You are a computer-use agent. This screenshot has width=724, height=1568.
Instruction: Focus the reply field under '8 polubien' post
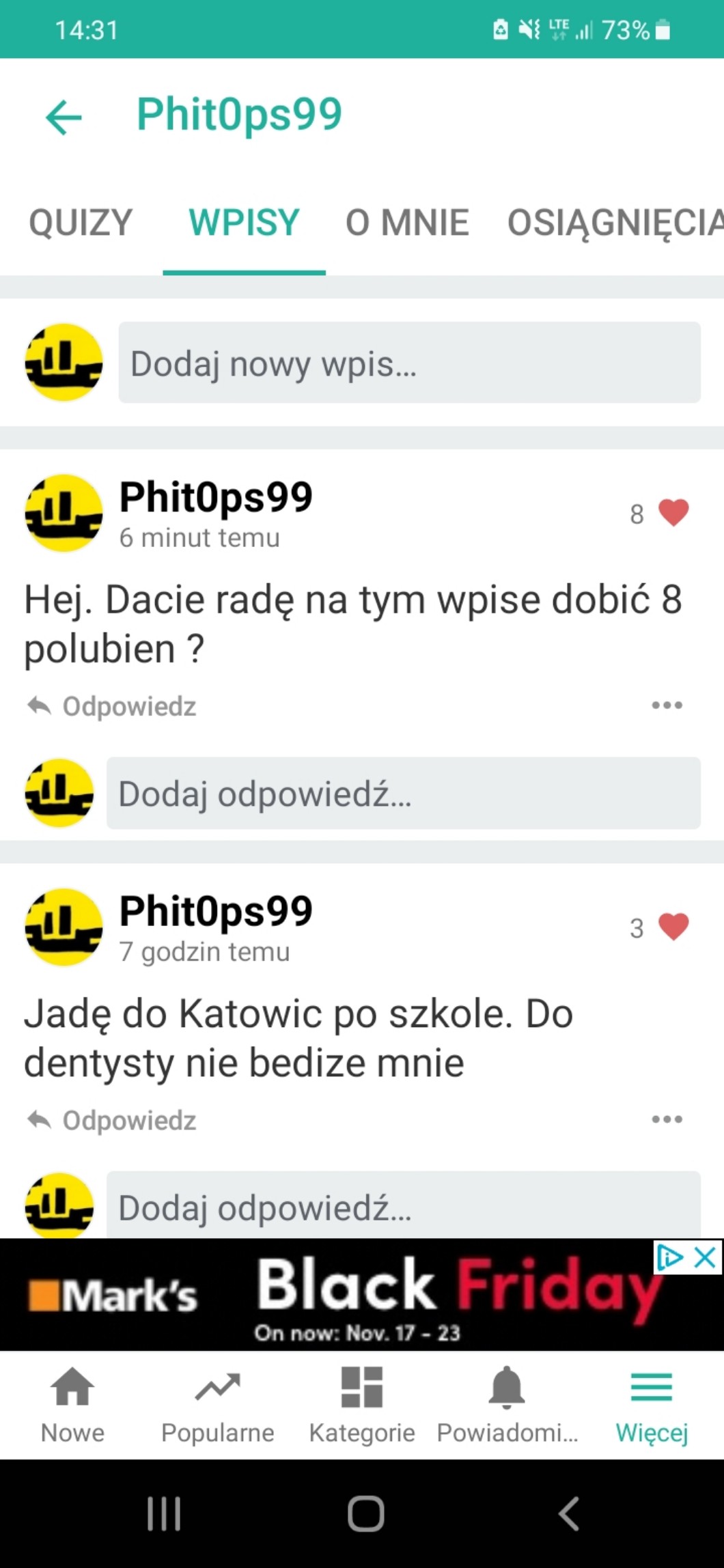[403, 794]
